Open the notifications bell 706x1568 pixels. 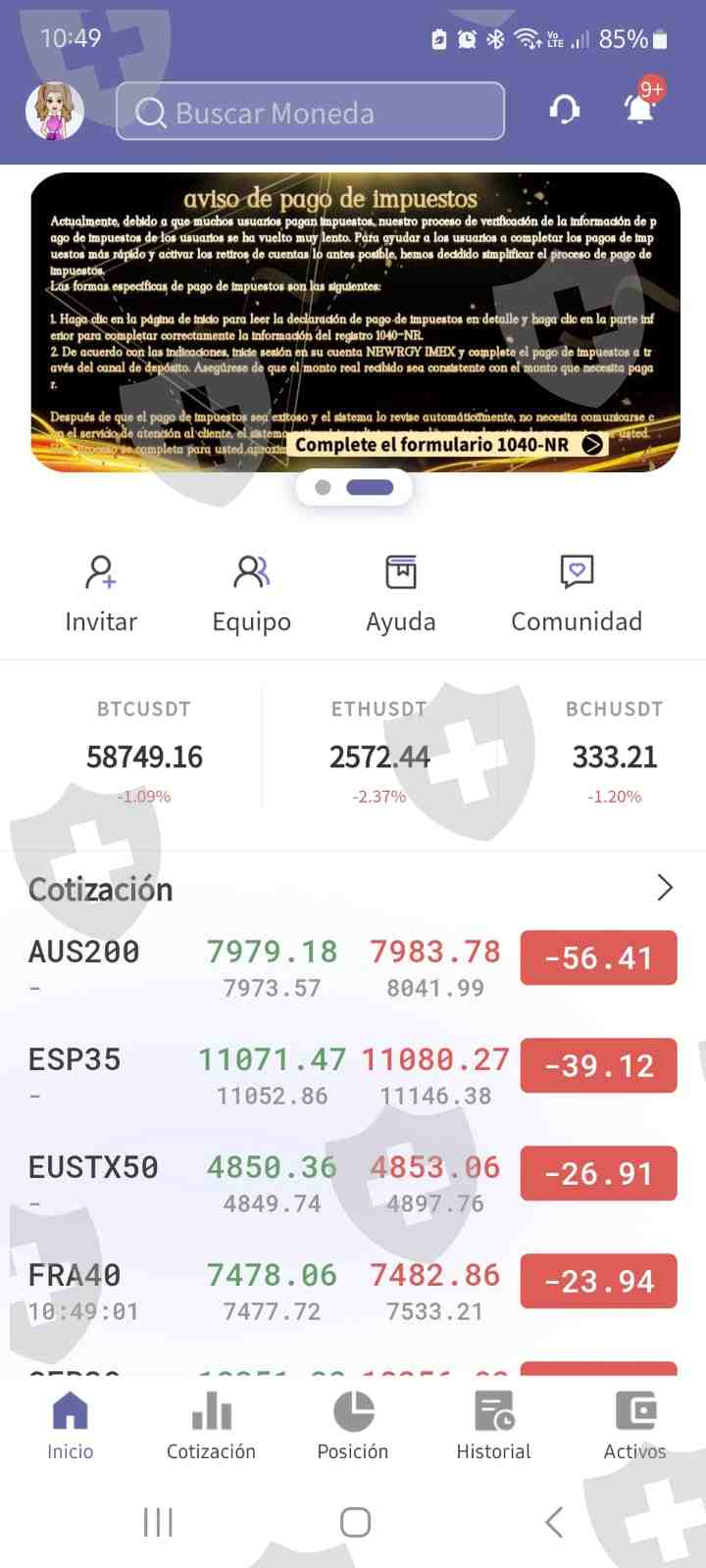(x=640, y=110)
